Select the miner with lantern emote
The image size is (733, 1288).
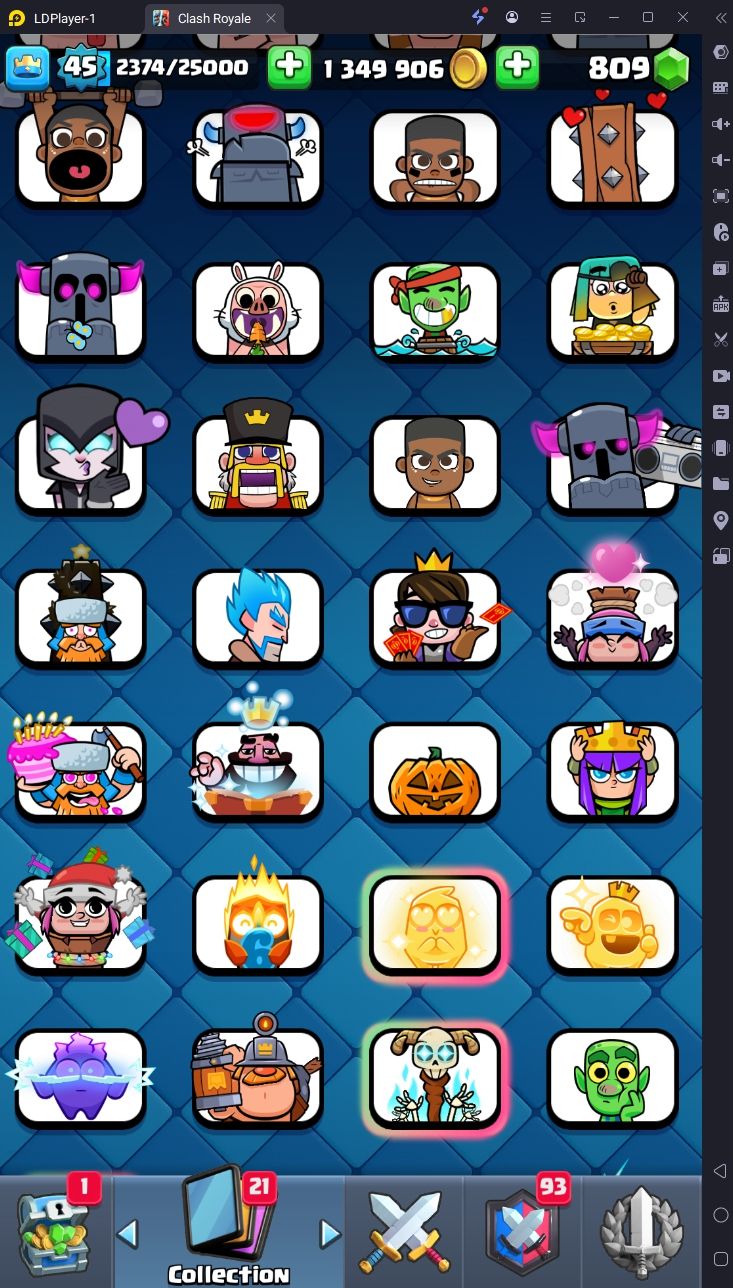click(257, 1078)
